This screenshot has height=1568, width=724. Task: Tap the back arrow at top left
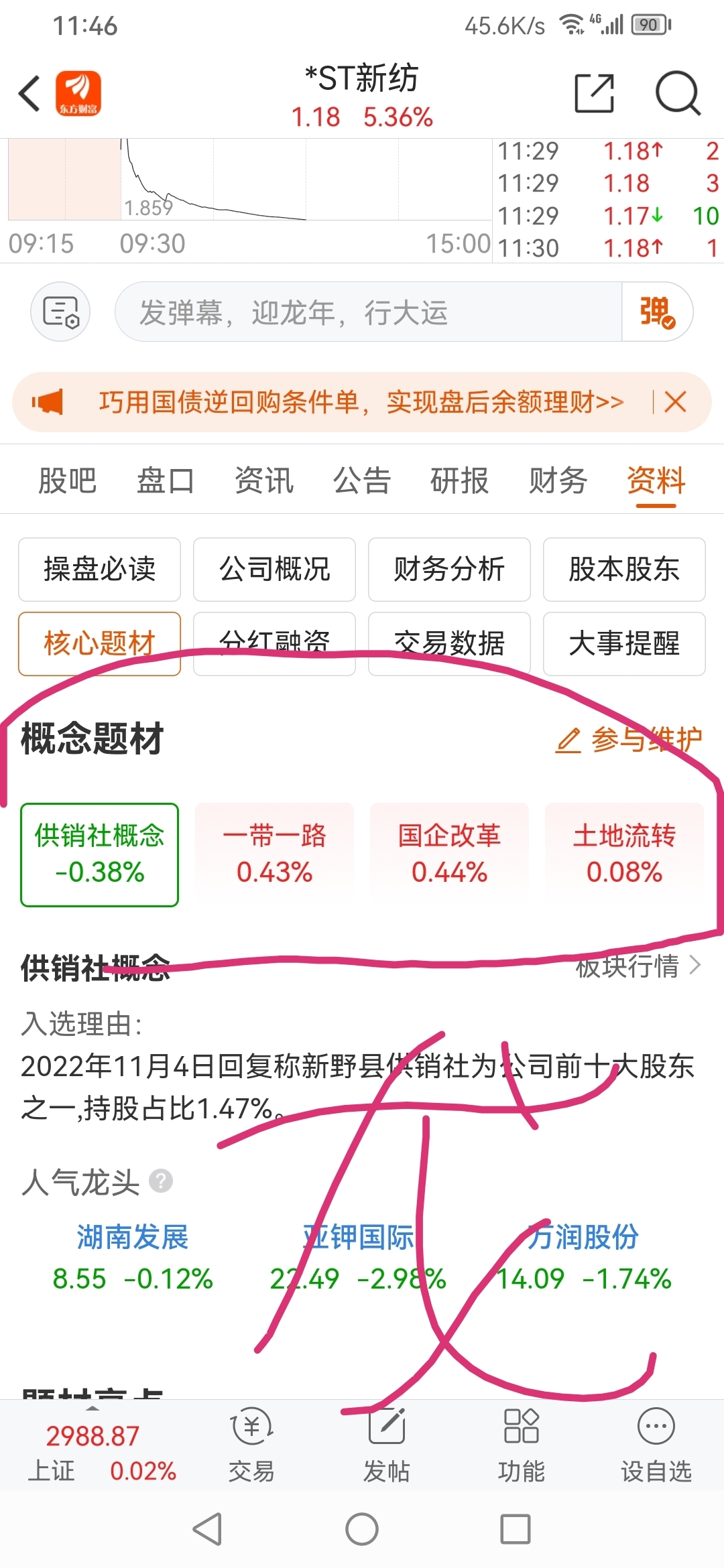tap(28, 94)
